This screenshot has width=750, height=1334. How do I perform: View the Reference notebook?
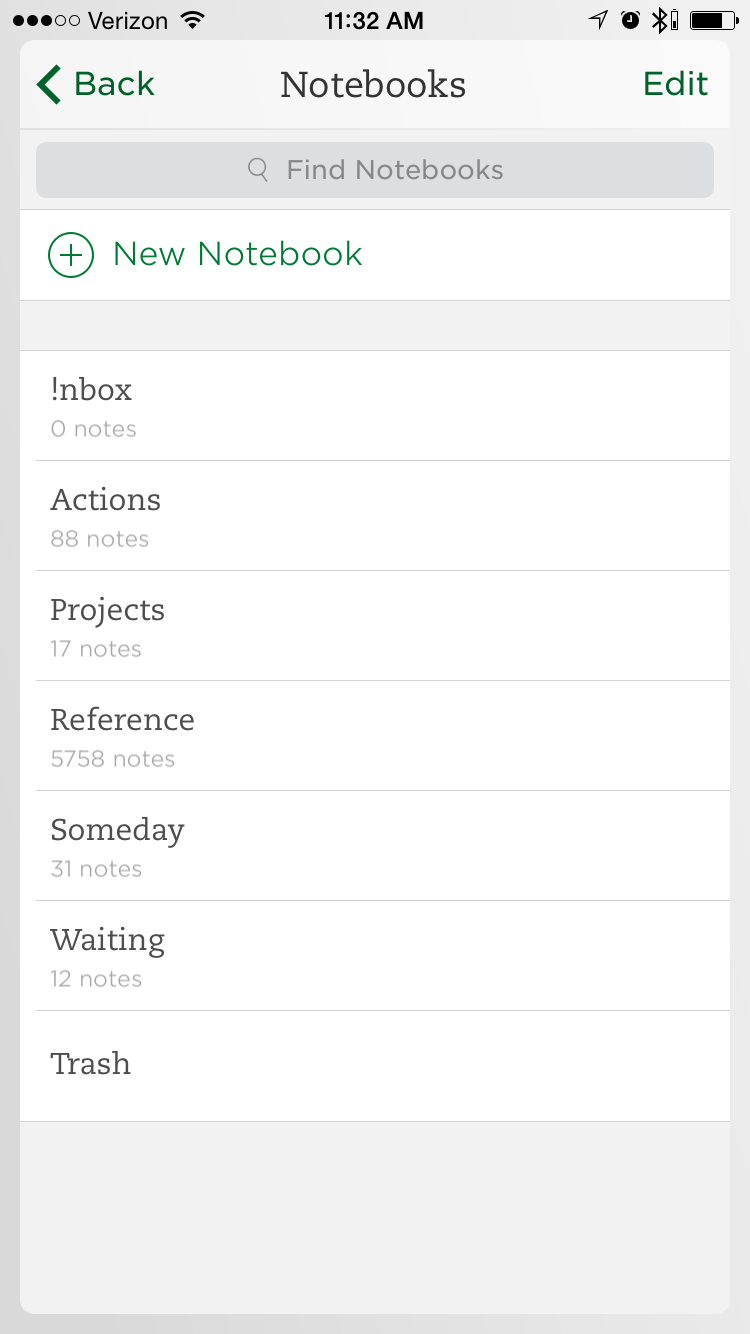pyautogui.click(x=375, y=736)
